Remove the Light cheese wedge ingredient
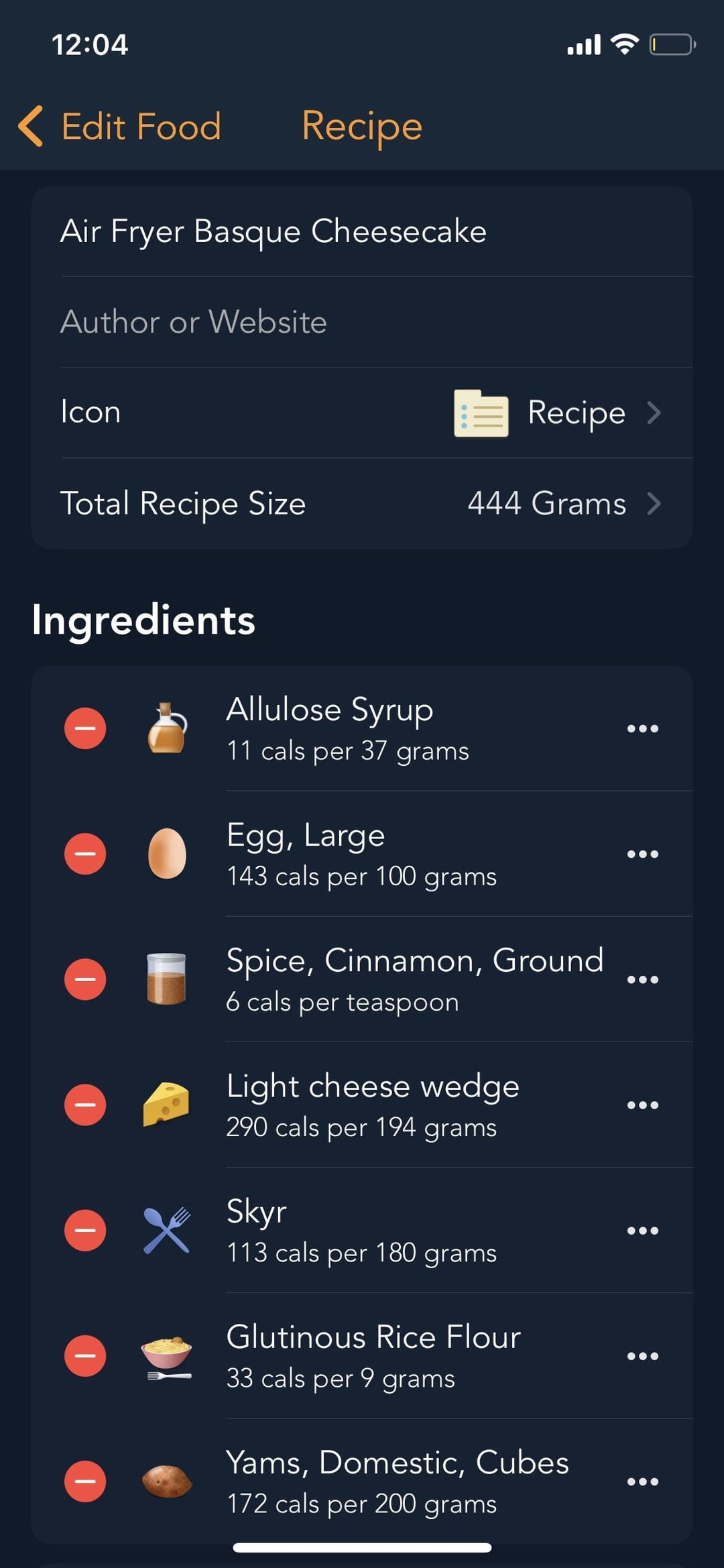Image resolution: width=724 pixels, height=1568 pixels. click(x=84, y=1104)
